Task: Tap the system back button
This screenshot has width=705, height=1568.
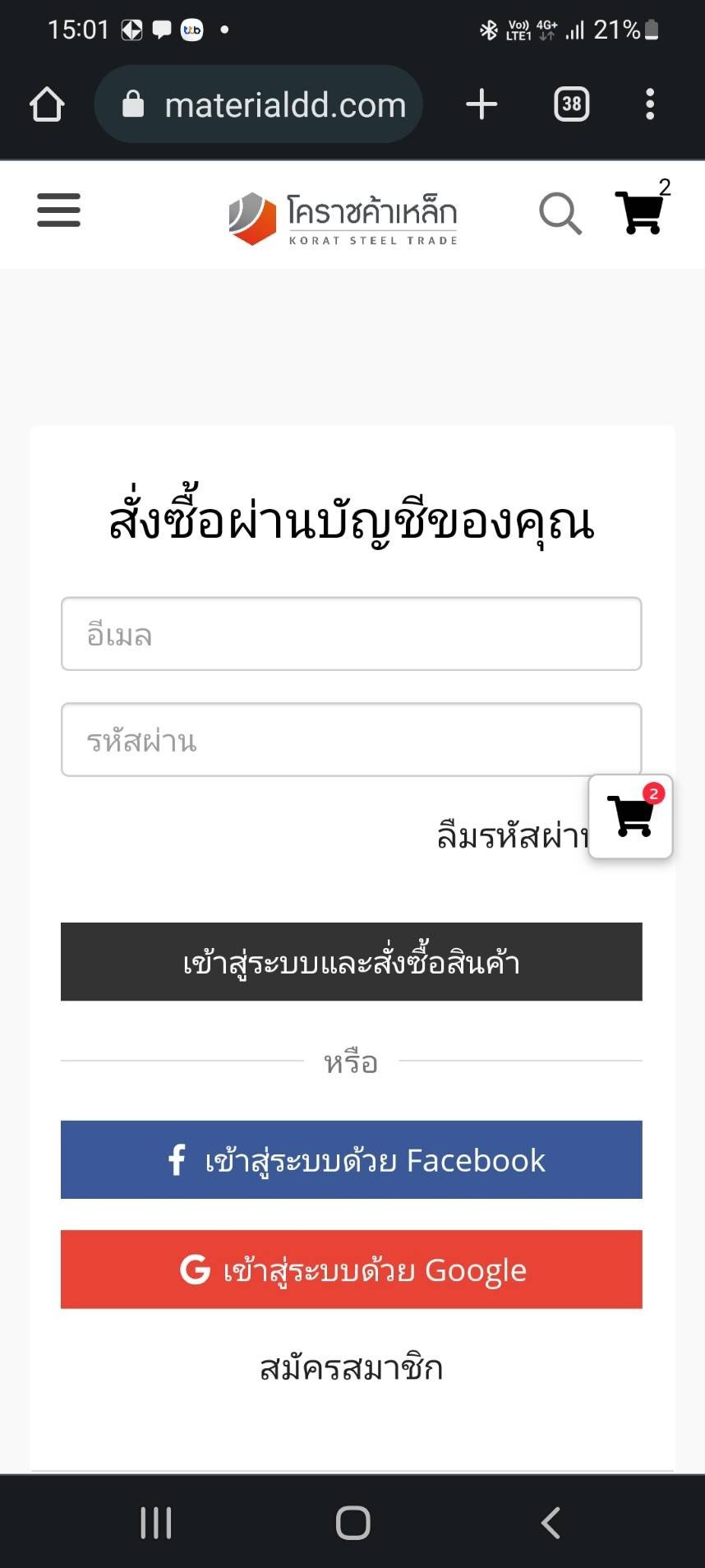Action: (551, 1523)
